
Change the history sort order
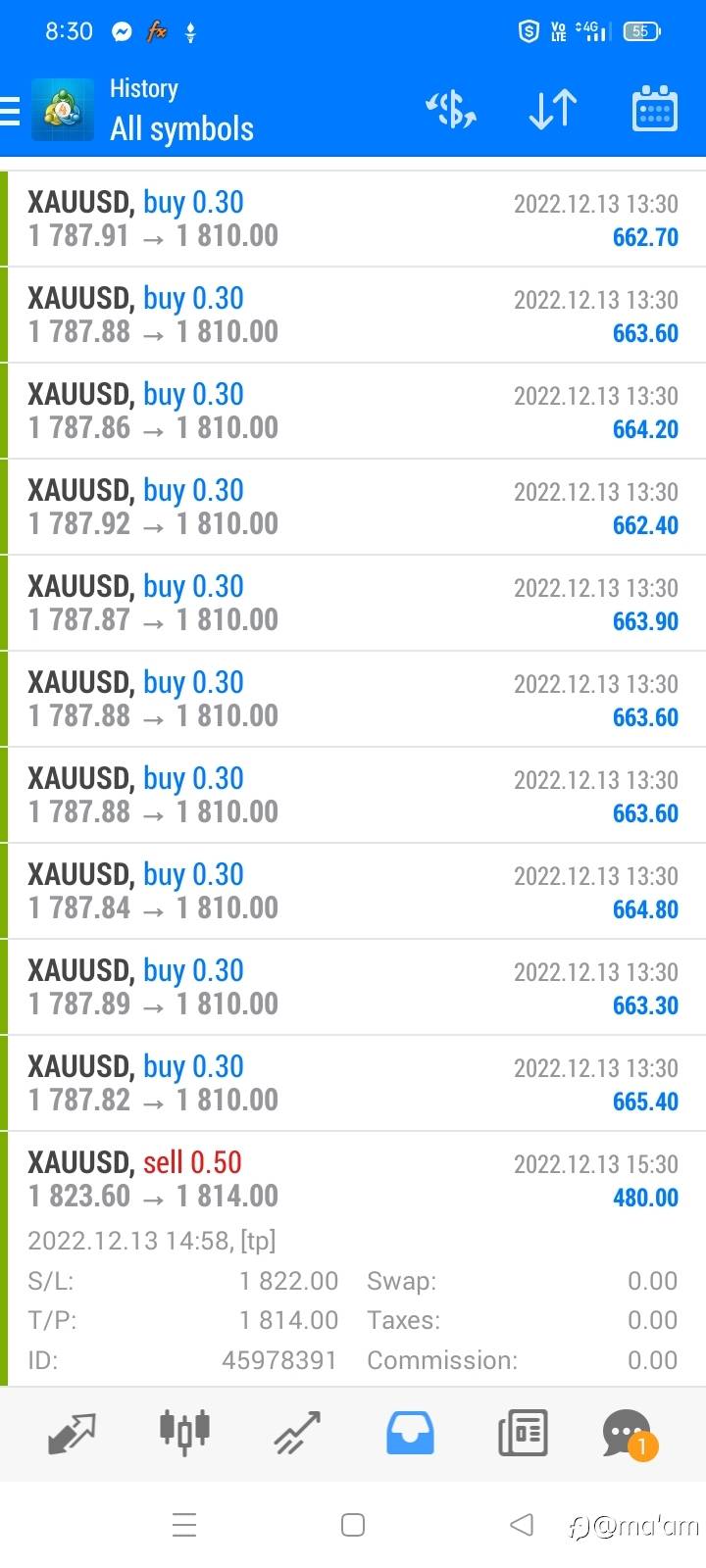pyautogui.click(x=552, y=110)
